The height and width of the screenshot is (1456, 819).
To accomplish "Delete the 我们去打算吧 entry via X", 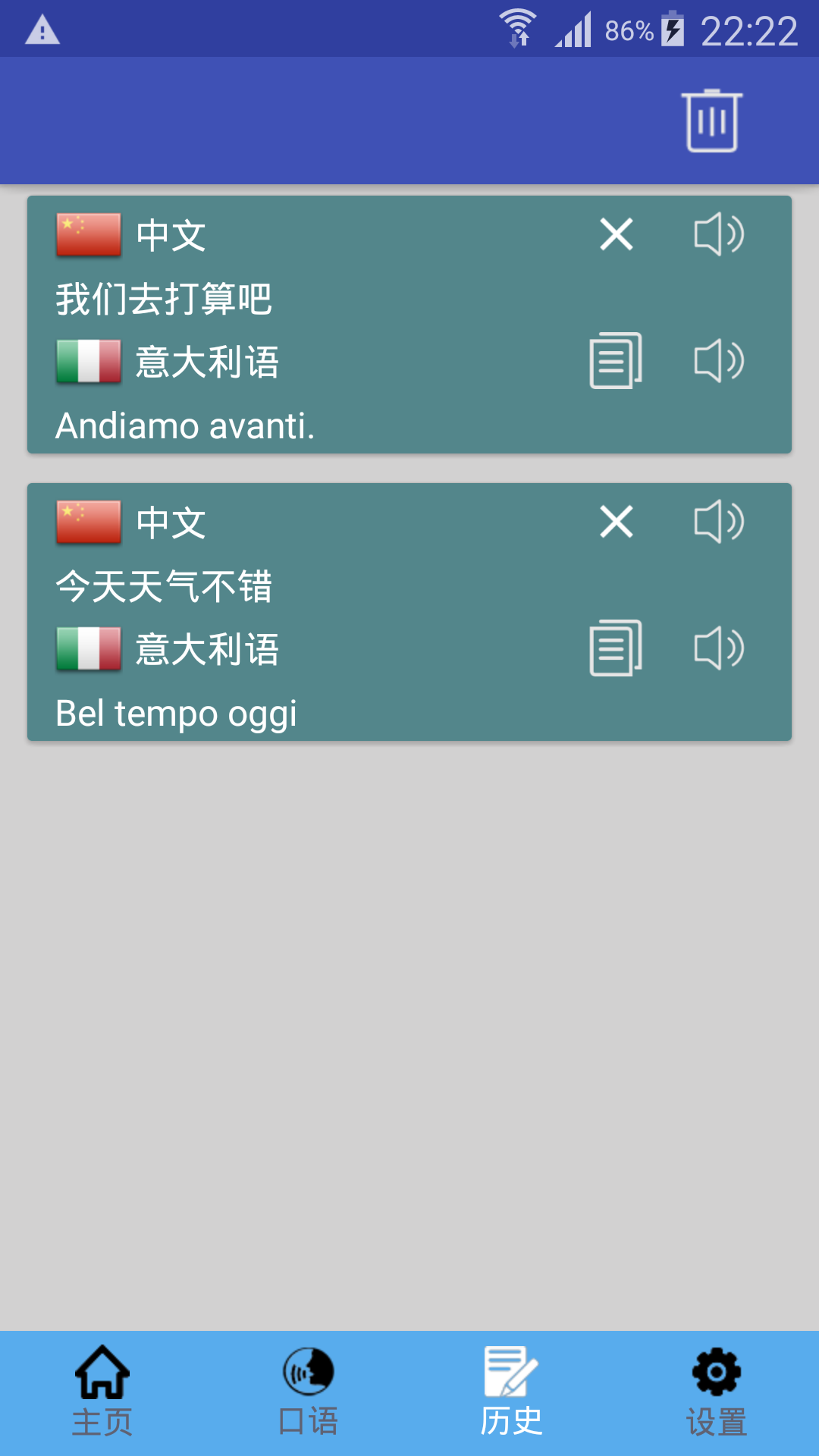I will coord(617,234).
